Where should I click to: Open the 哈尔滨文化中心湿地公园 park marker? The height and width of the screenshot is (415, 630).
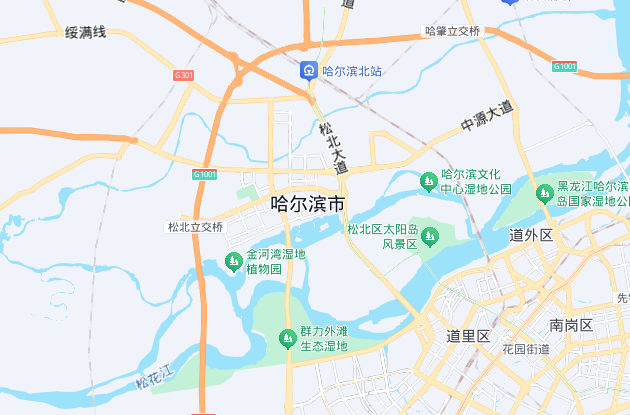pos(429,181)
